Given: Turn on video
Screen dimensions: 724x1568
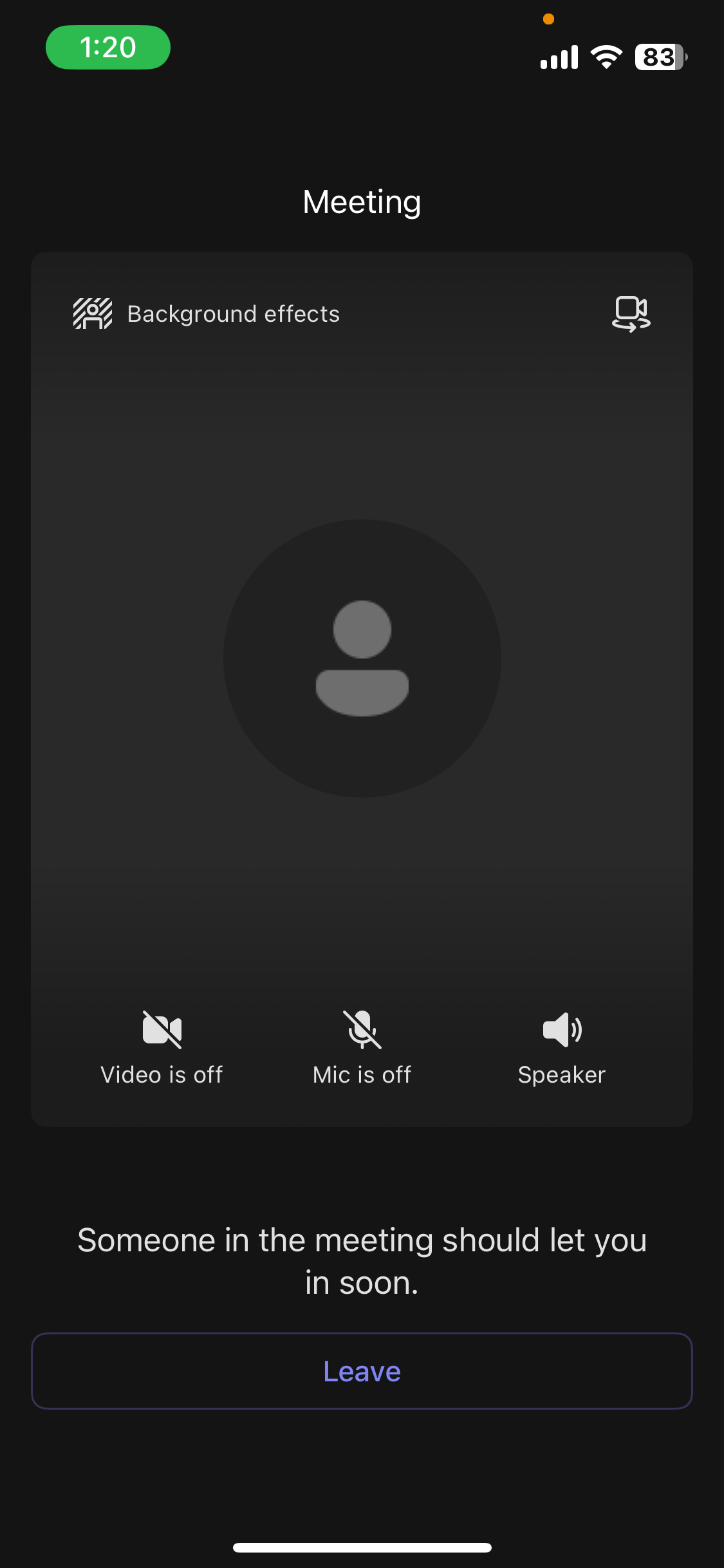Looking at the screenshot, I should [162, 1047].
